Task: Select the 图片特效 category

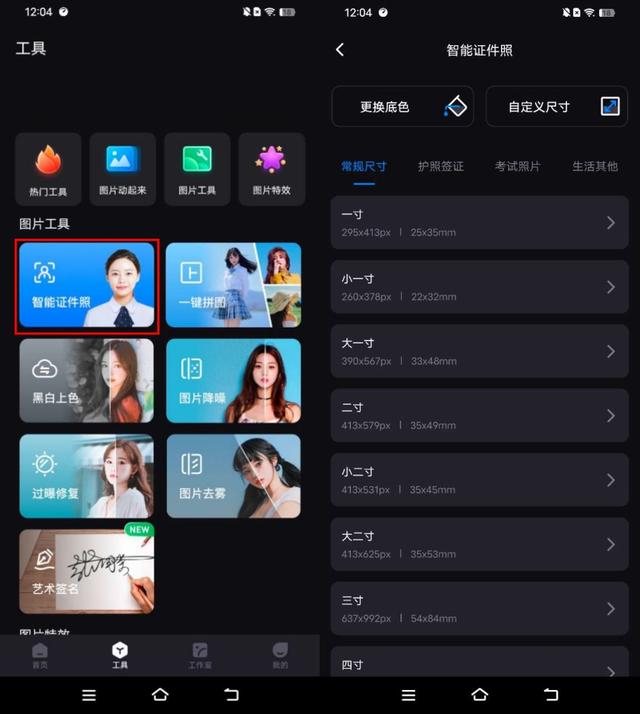Action: pos(271,169)
